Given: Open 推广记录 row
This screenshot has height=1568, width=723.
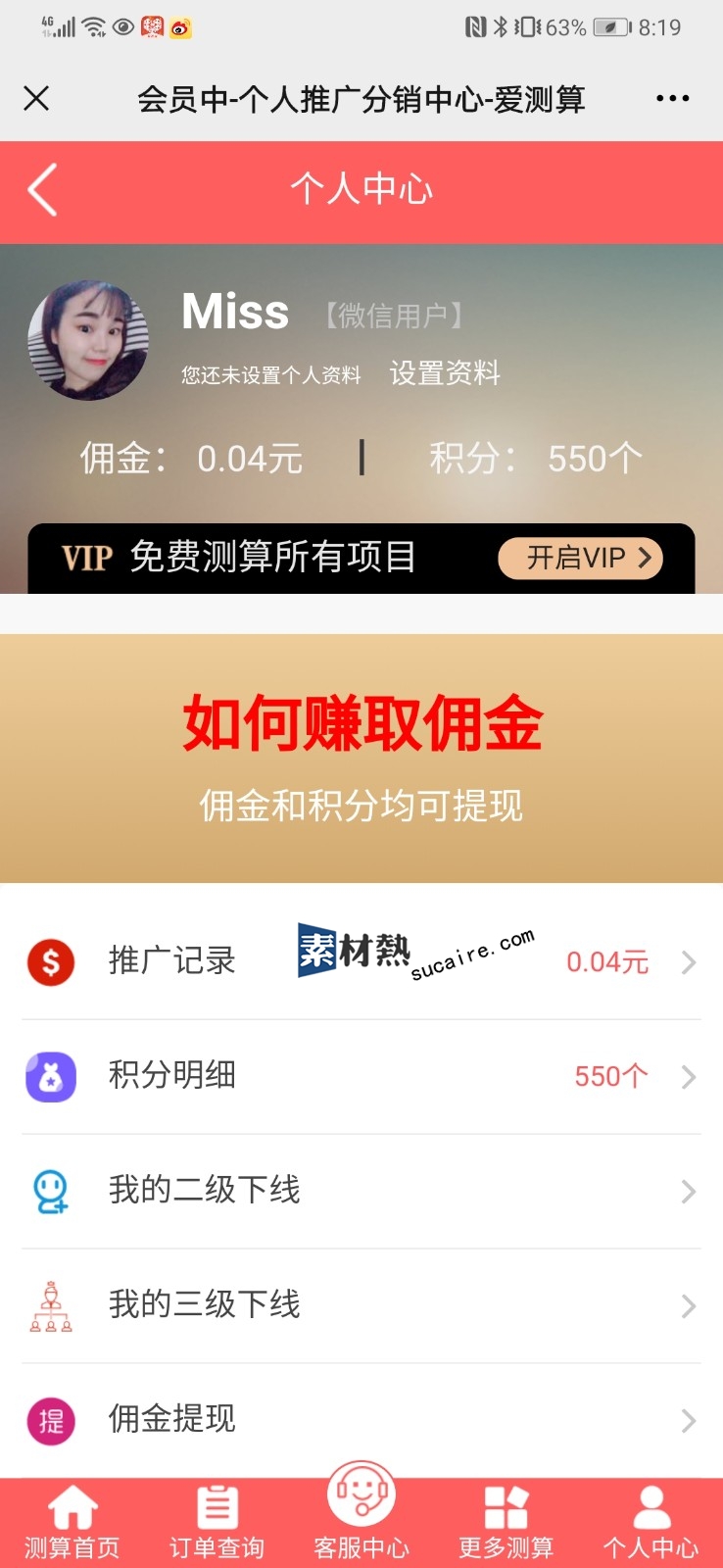Looking at the screenshot, I should pyautogui.click(x=361, y=961).
